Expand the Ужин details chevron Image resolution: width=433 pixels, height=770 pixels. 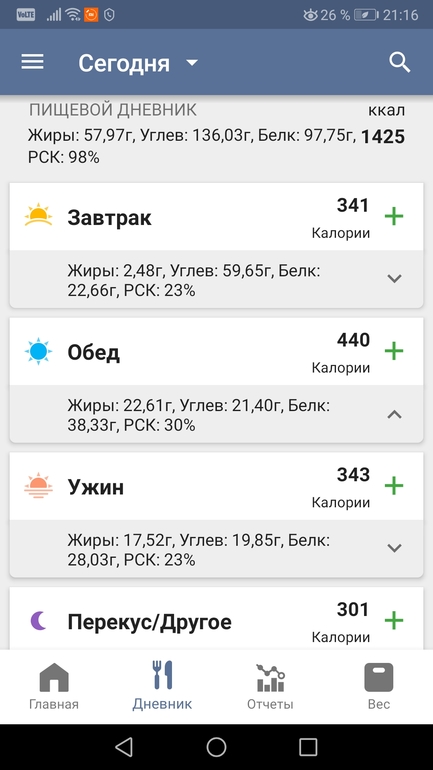tap(394, 548)
